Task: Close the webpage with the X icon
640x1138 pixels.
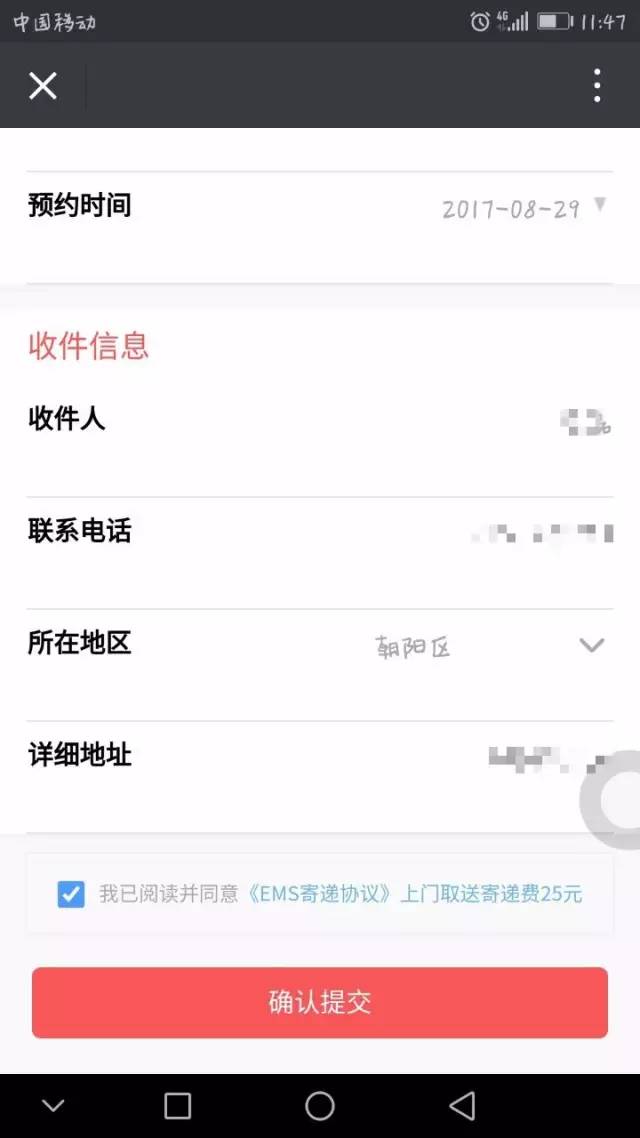Action: [x=42, y=86]
